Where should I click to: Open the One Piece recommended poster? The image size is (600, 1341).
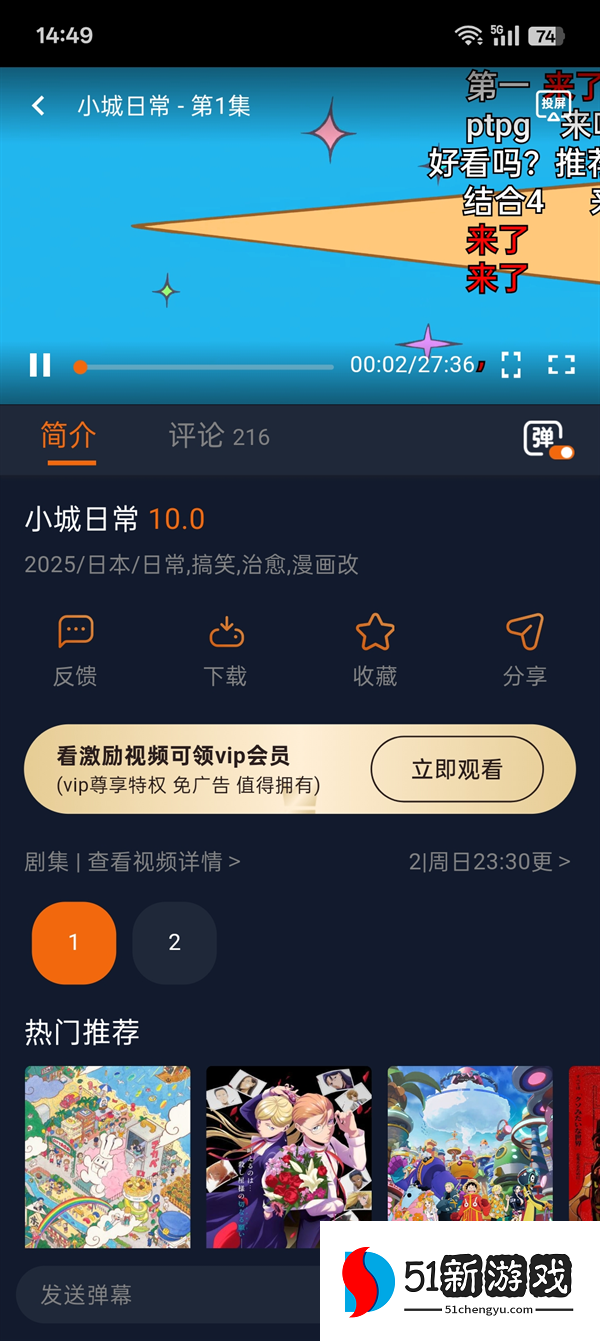[x=470, y=1156]
